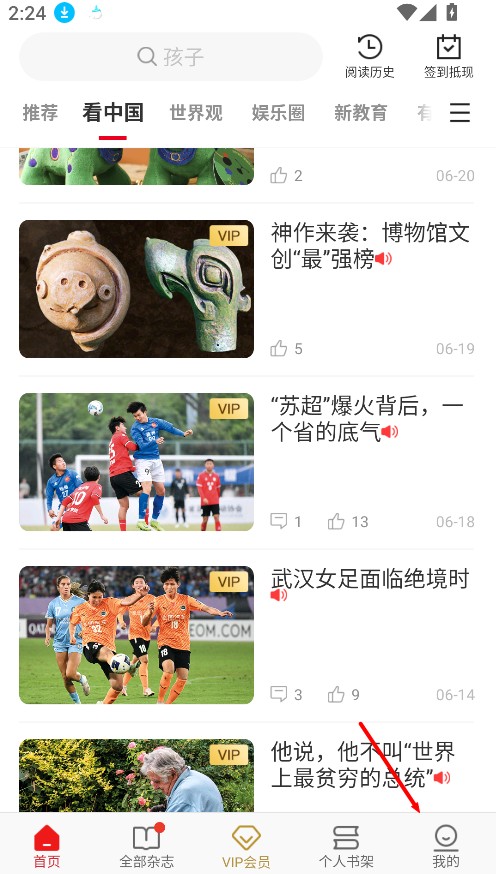
Task: Open the VIP会员 tab
Action: coord(246,845)
